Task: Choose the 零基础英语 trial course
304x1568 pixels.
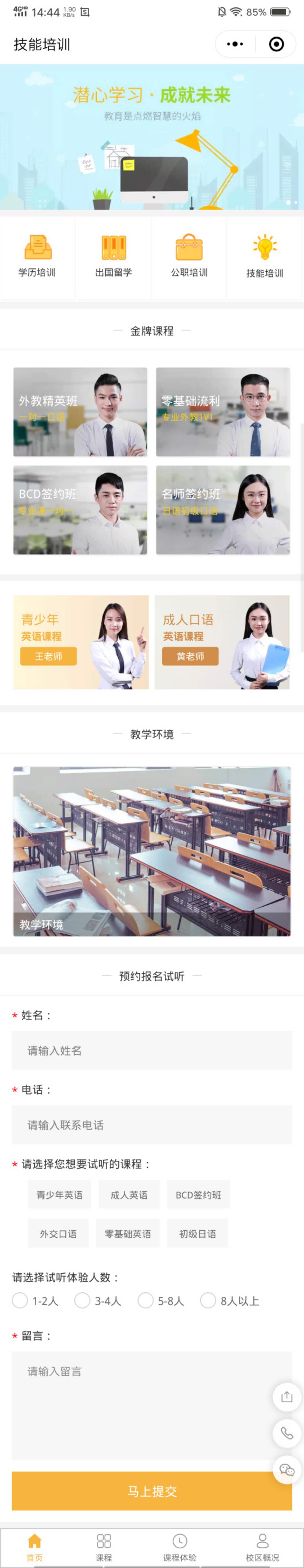Action: 128,1233
